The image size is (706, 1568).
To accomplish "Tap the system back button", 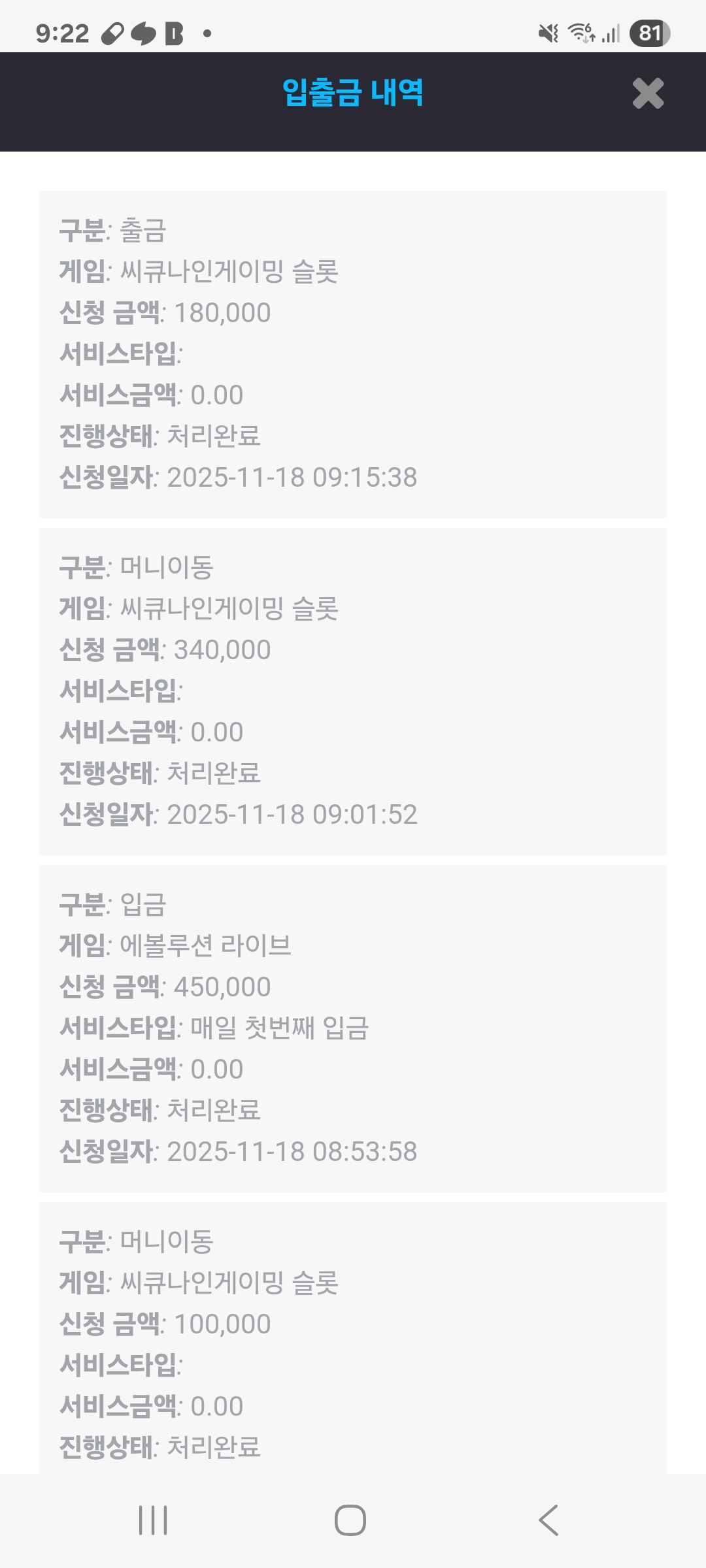I will 548,1520.
